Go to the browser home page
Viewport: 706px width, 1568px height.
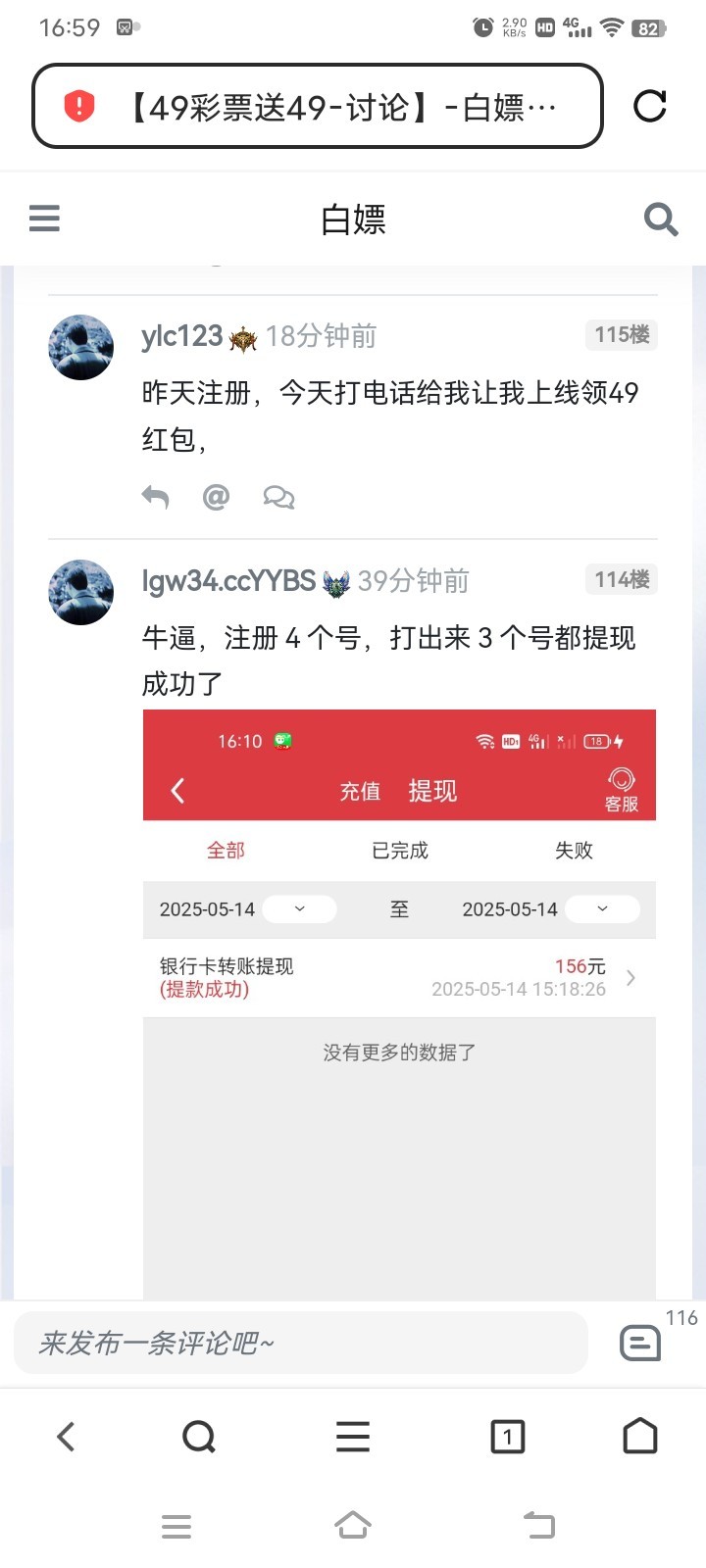tap(640, 1437)
